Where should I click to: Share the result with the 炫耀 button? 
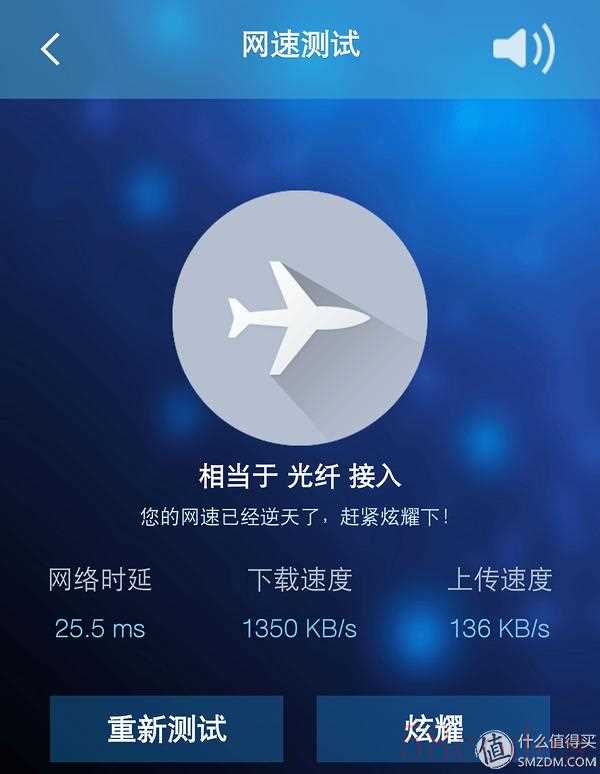433,729
